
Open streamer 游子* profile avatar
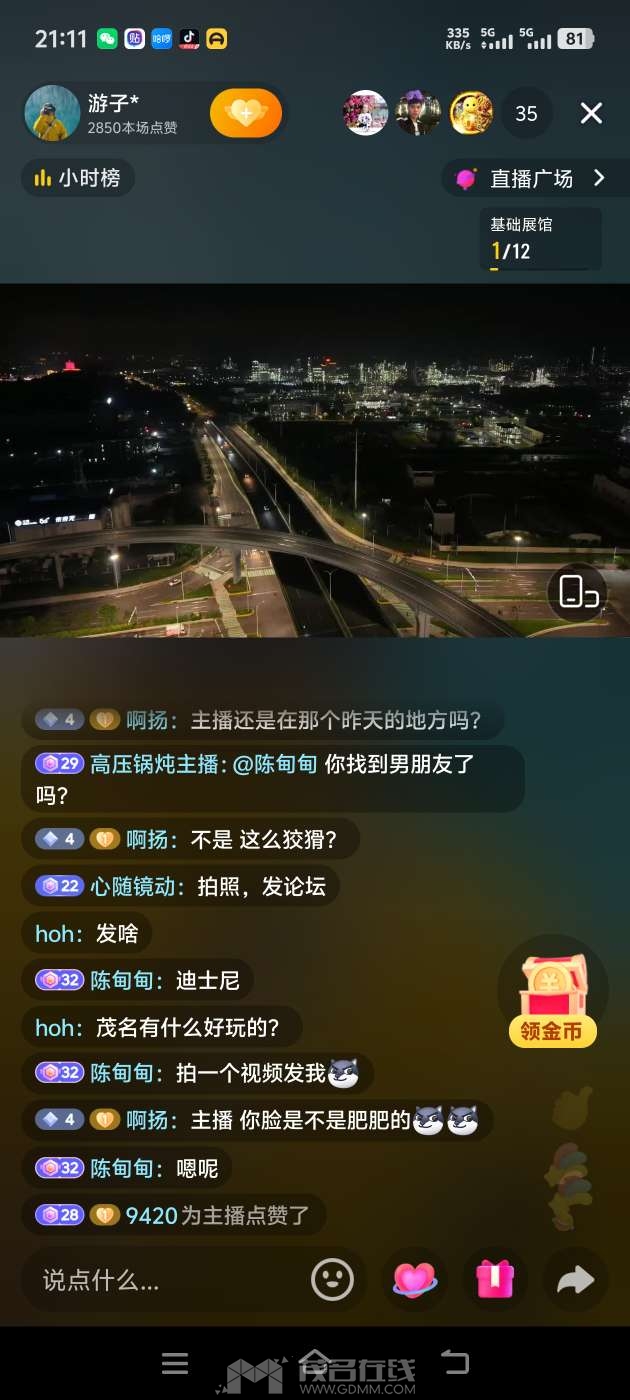(52, 113)
